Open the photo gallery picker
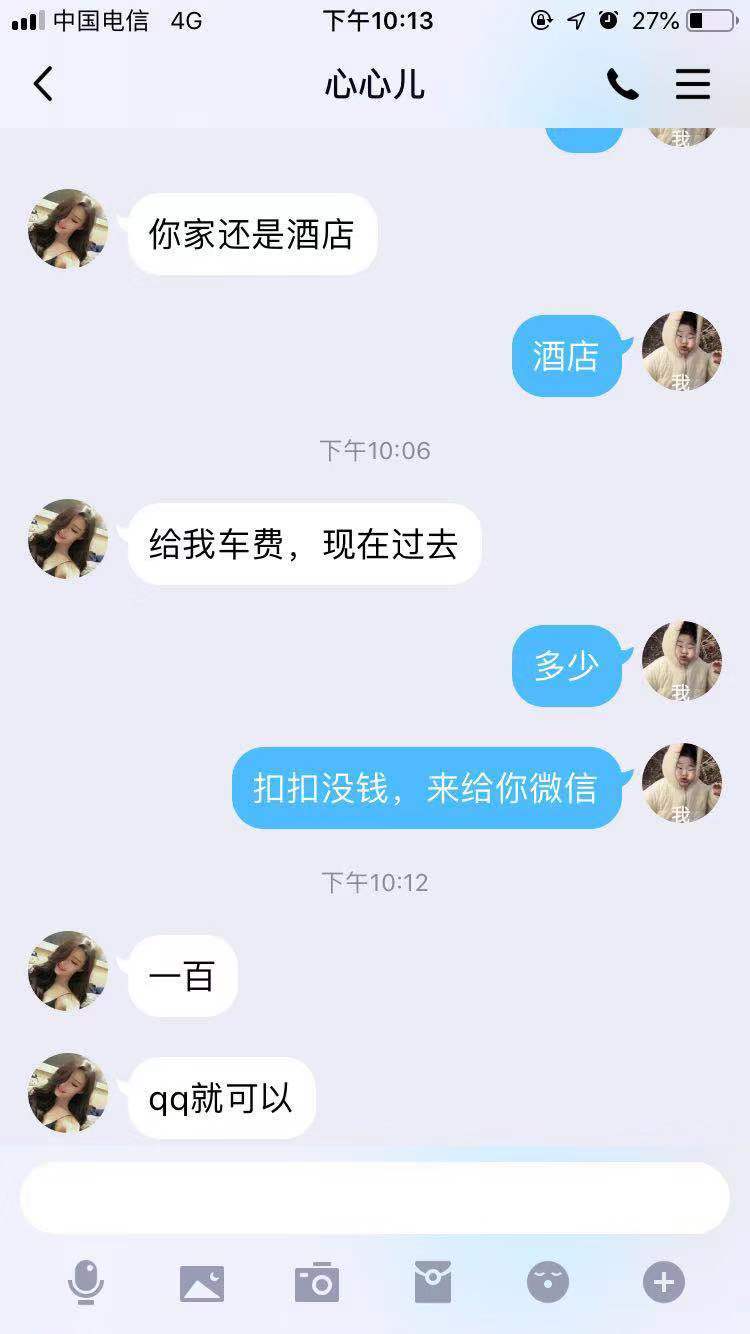This screenshot has width=750, height=1334. coord(202,1282)
